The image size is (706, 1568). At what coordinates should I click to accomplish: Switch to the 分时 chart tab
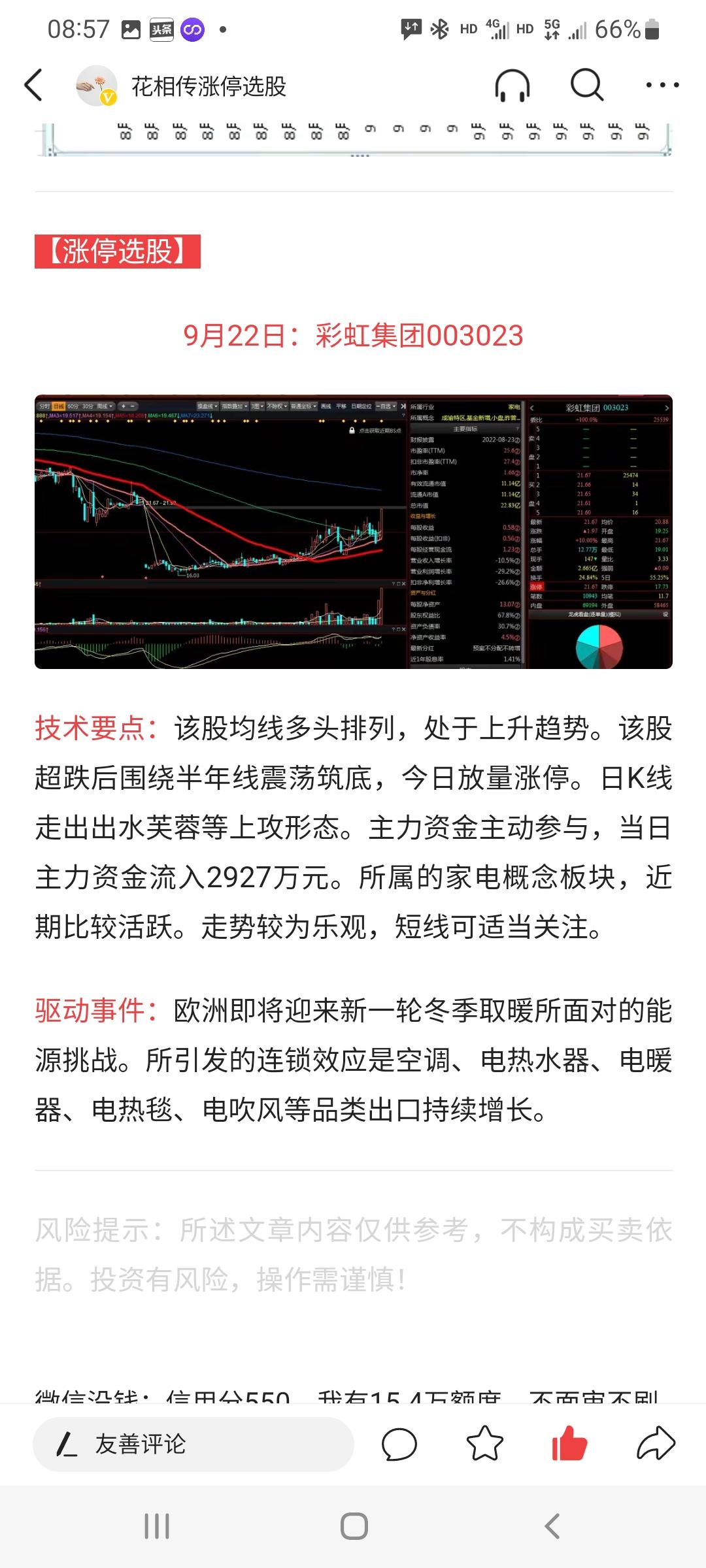[x=44, y=406]
